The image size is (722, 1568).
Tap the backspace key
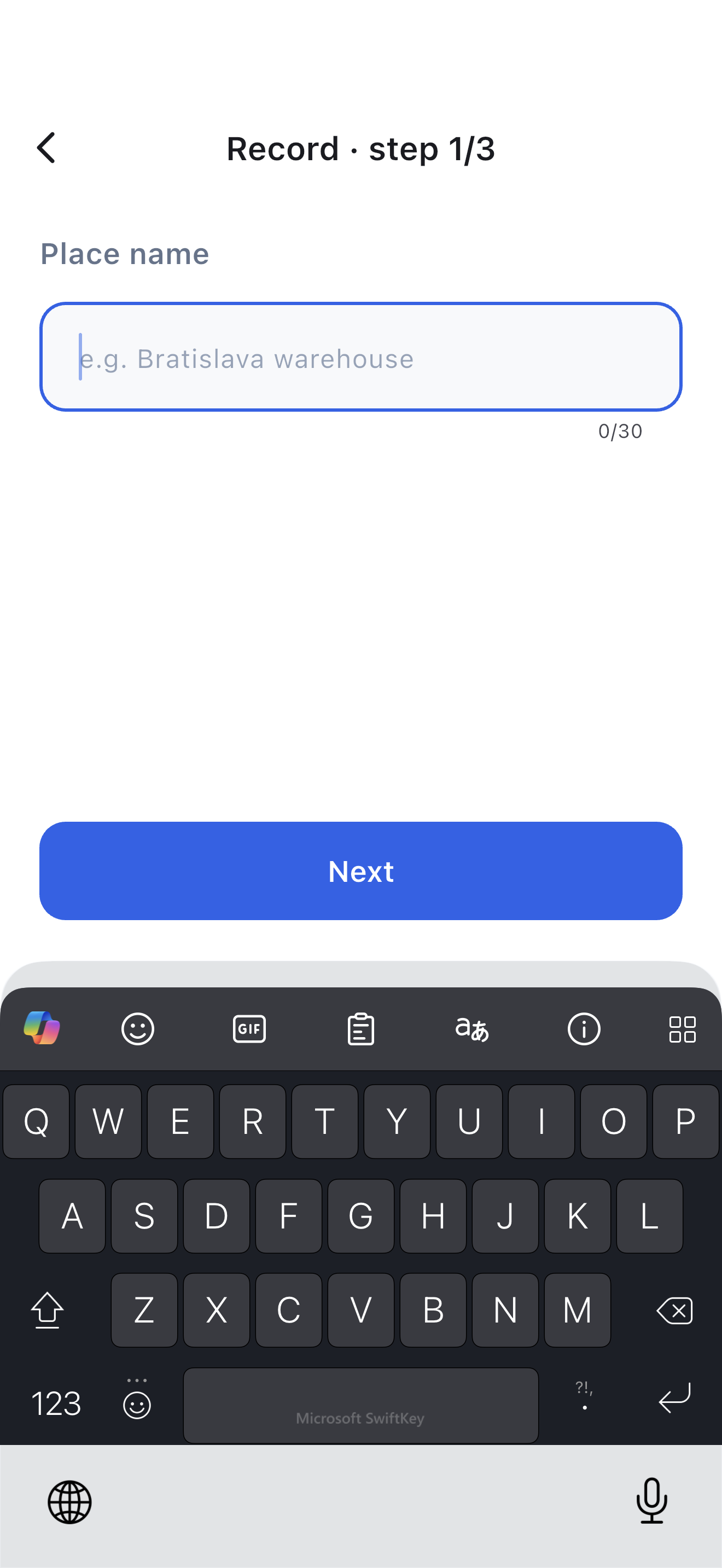tap(674, 1310)
